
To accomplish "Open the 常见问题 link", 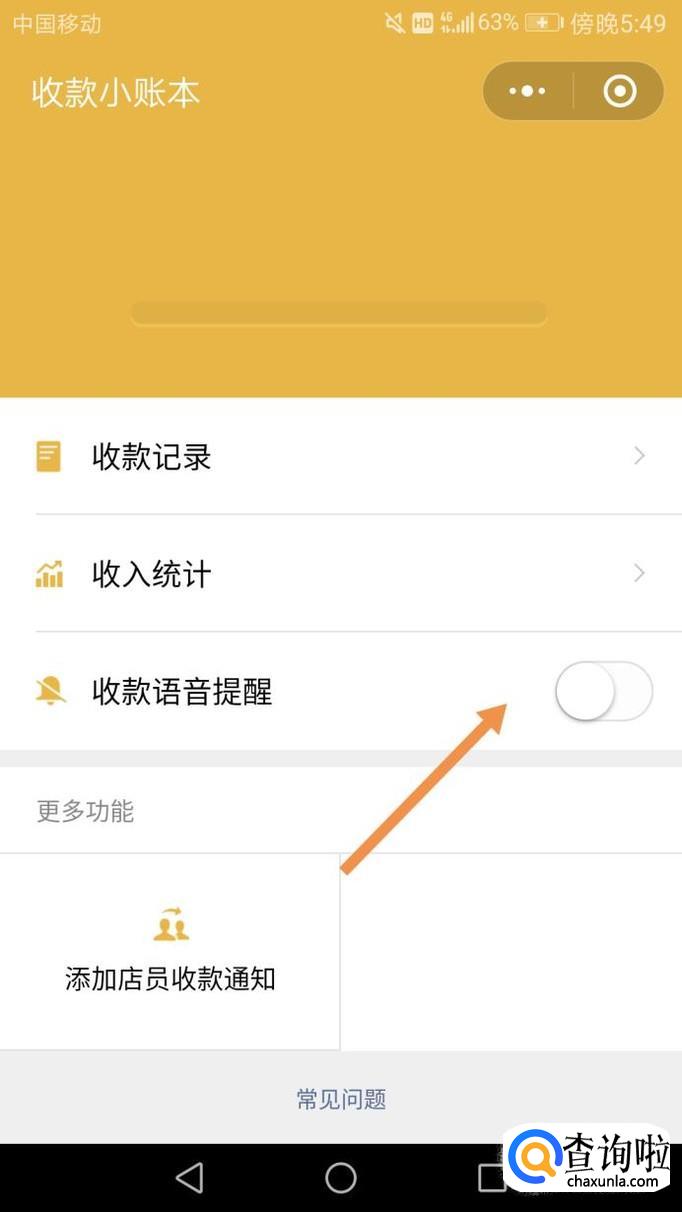I will 341,1099.
